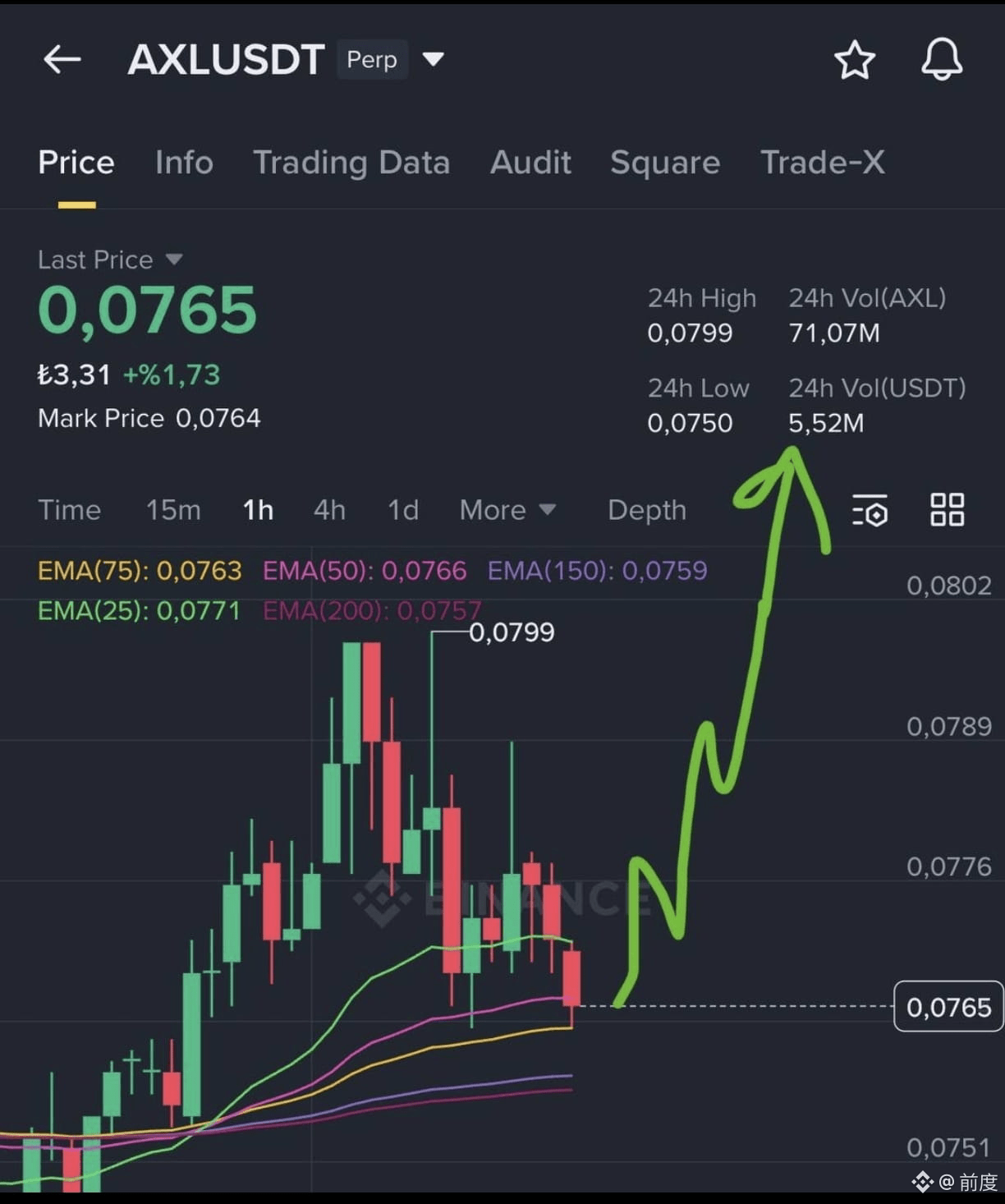This screenshot has height=1204, width=1005.
Task: Select the 4h timeframe
Action: pos(328,510)
